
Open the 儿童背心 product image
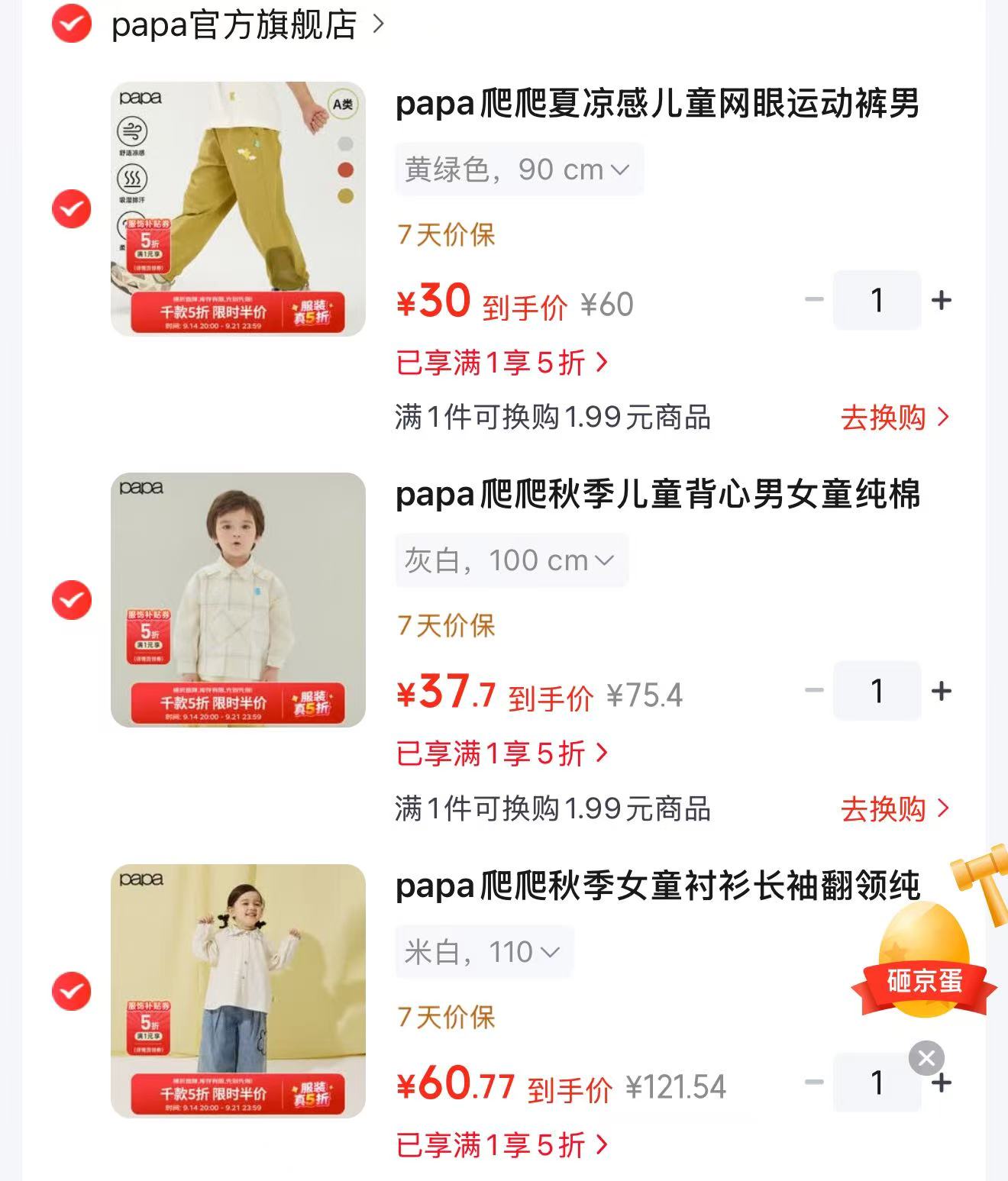pos(238,600)
